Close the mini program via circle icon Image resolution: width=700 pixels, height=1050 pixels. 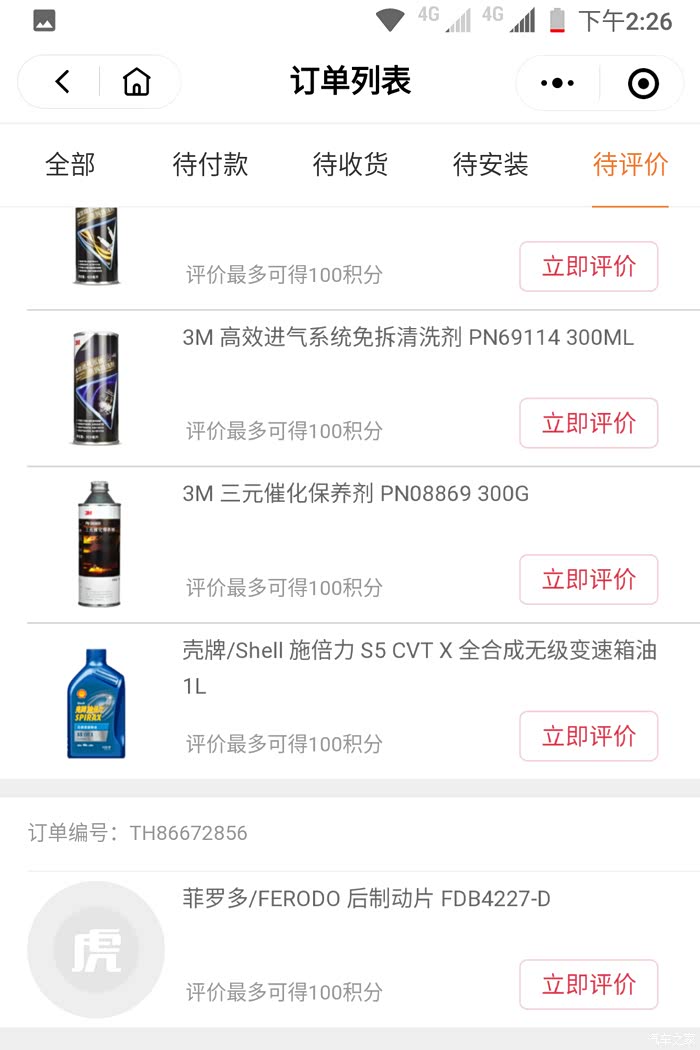tap(643, 83)
